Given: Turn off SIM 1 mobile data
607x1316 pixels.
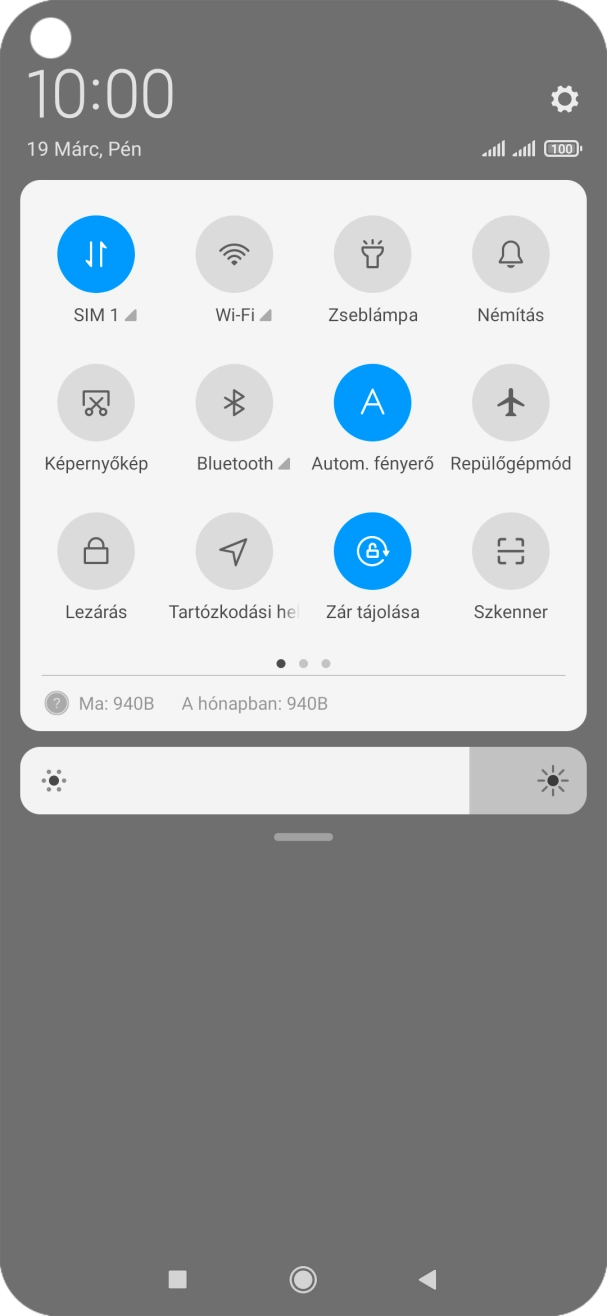Looking at the screenshot, I should 96,254.
